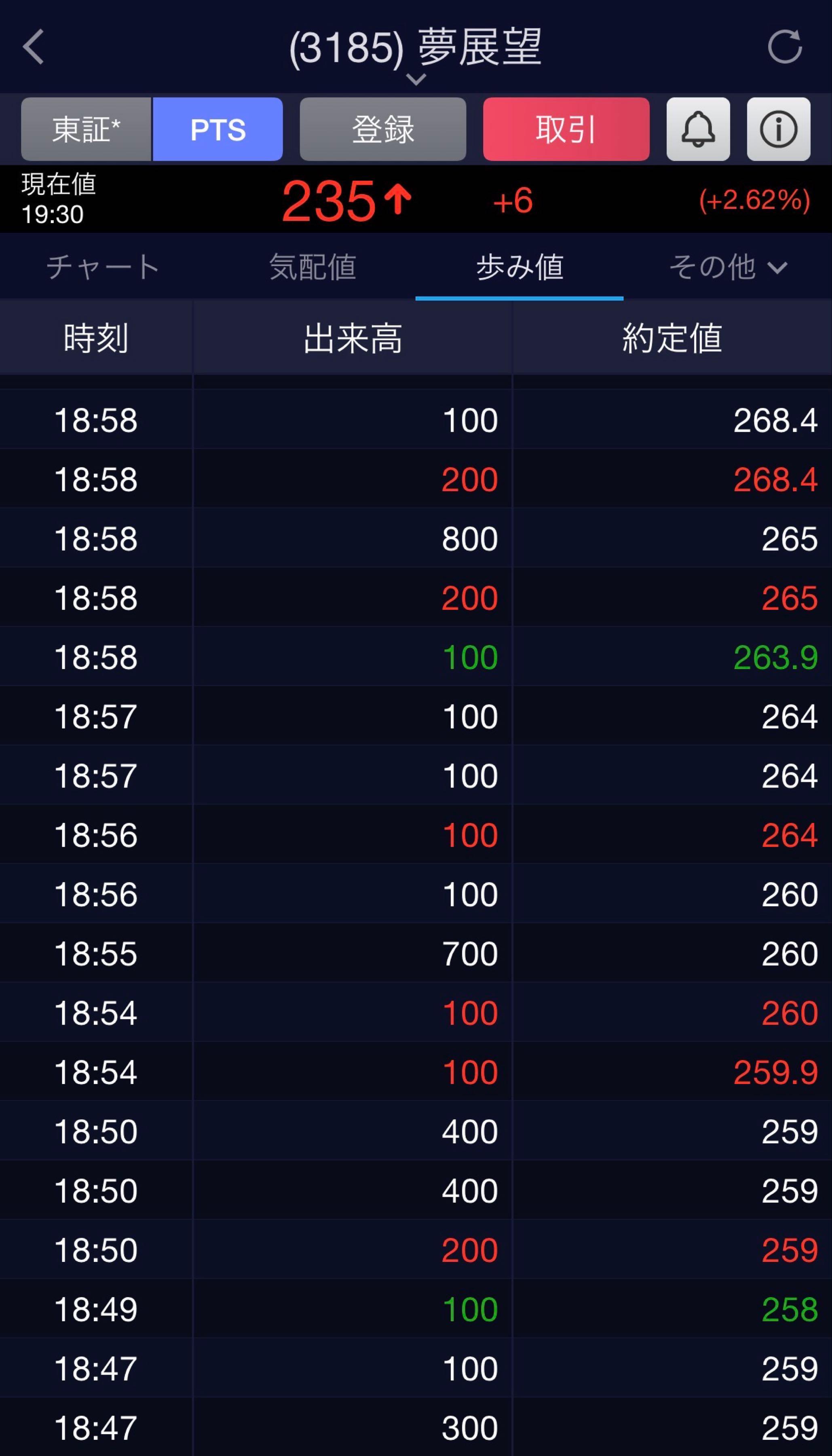Expand the stock selector under 夢展望
This screenshot has height=1456, width=832.
(416, 79)
